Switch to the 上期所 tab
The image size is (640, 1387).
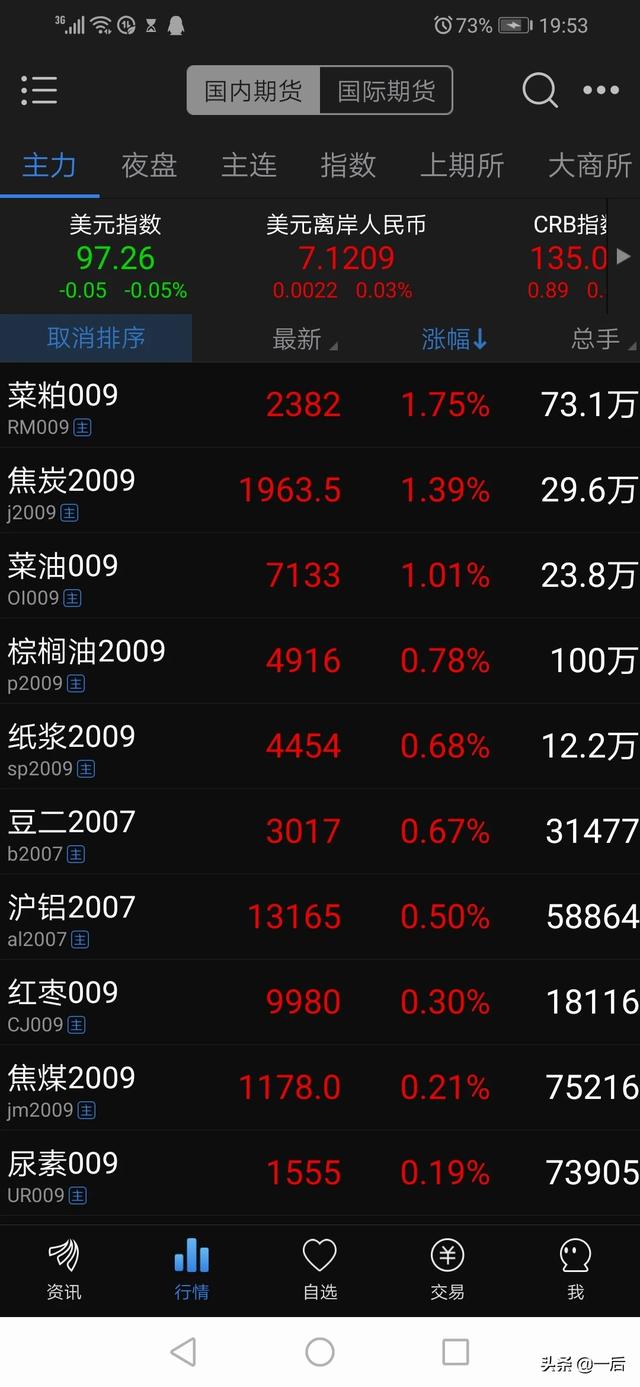tap(461, 165)
